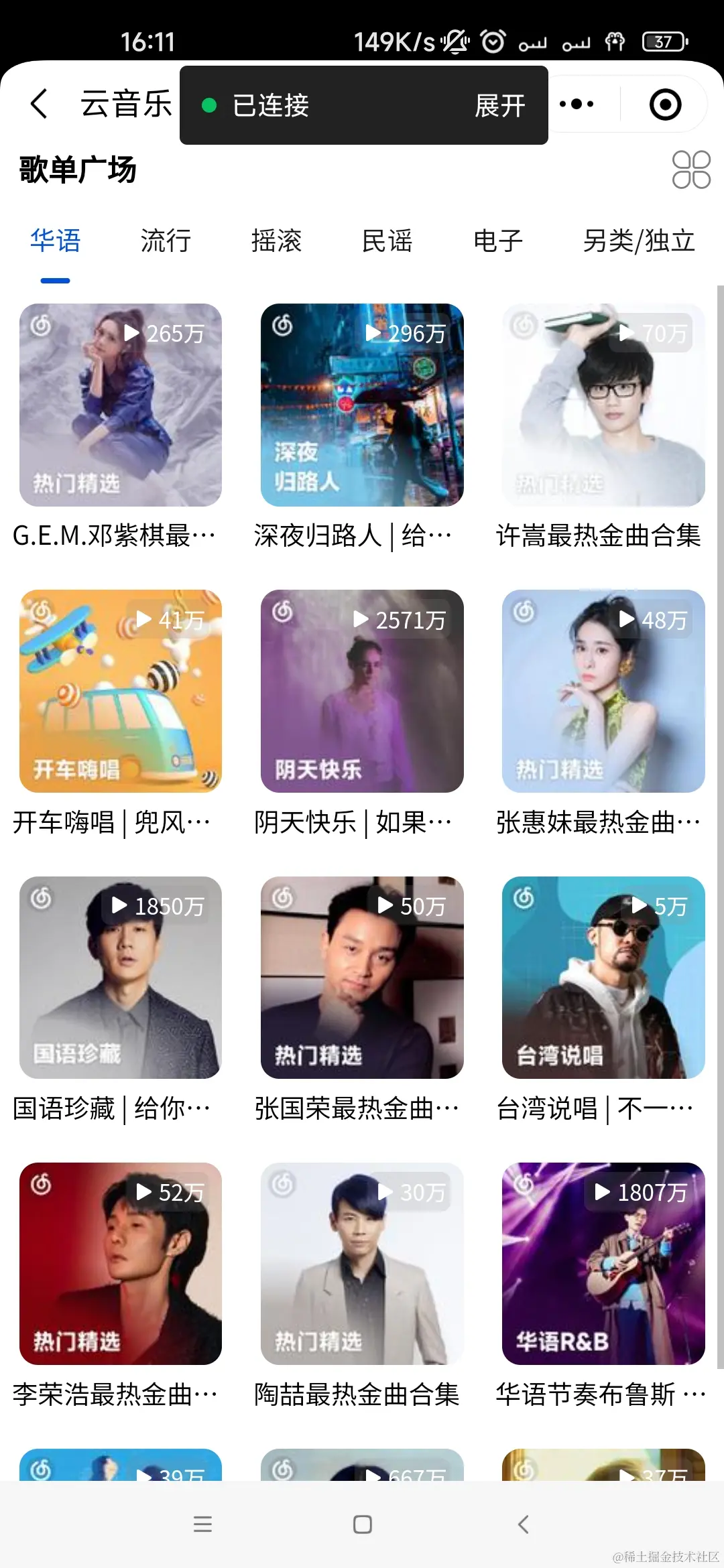
Task: Switch to the 流行 tab
Action: point(166,241)
